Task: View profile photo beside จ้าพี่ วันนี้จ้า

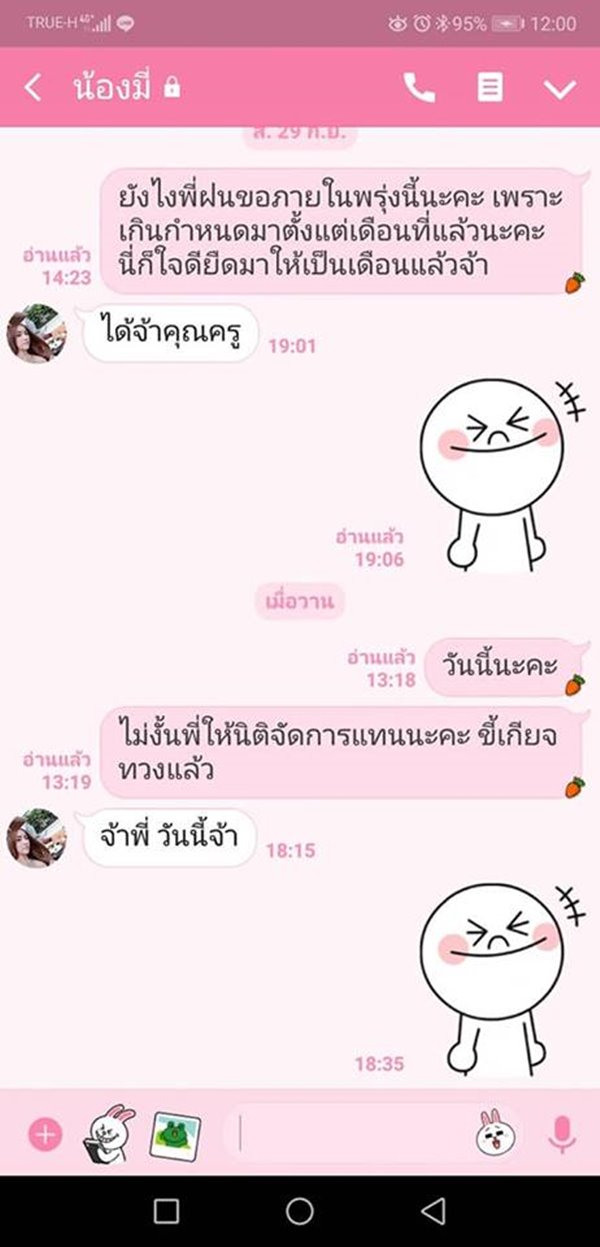Action: 37,839
